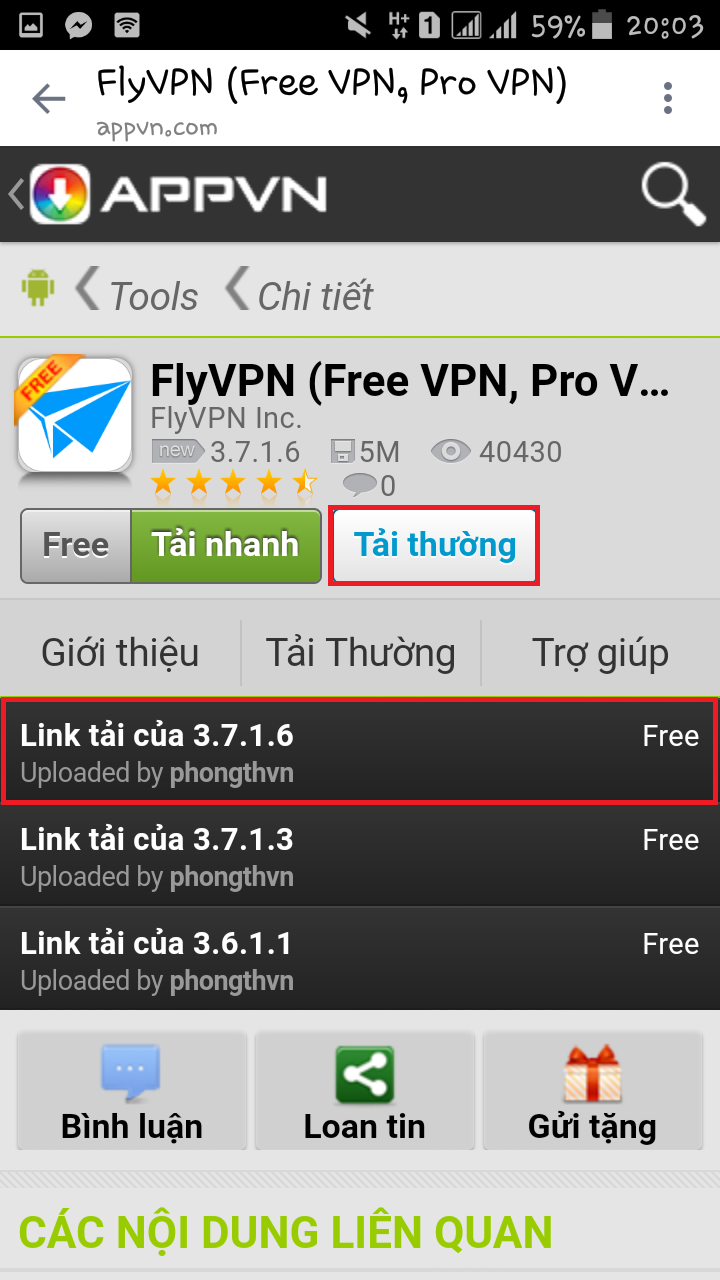
Task: Go to the Tools category breadcrumb
Action: point(140,295)
